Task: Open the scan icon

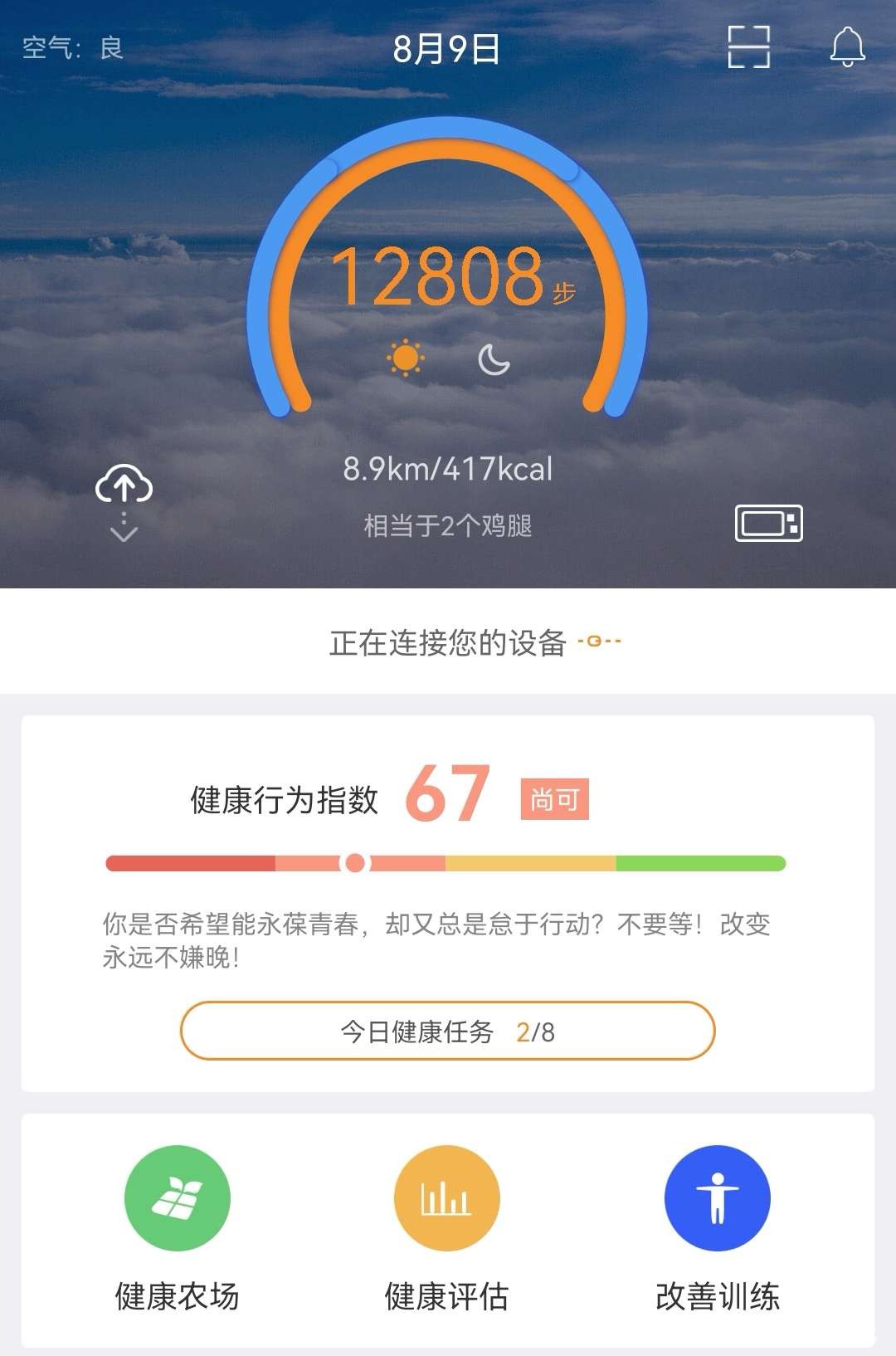Action: 748,46
